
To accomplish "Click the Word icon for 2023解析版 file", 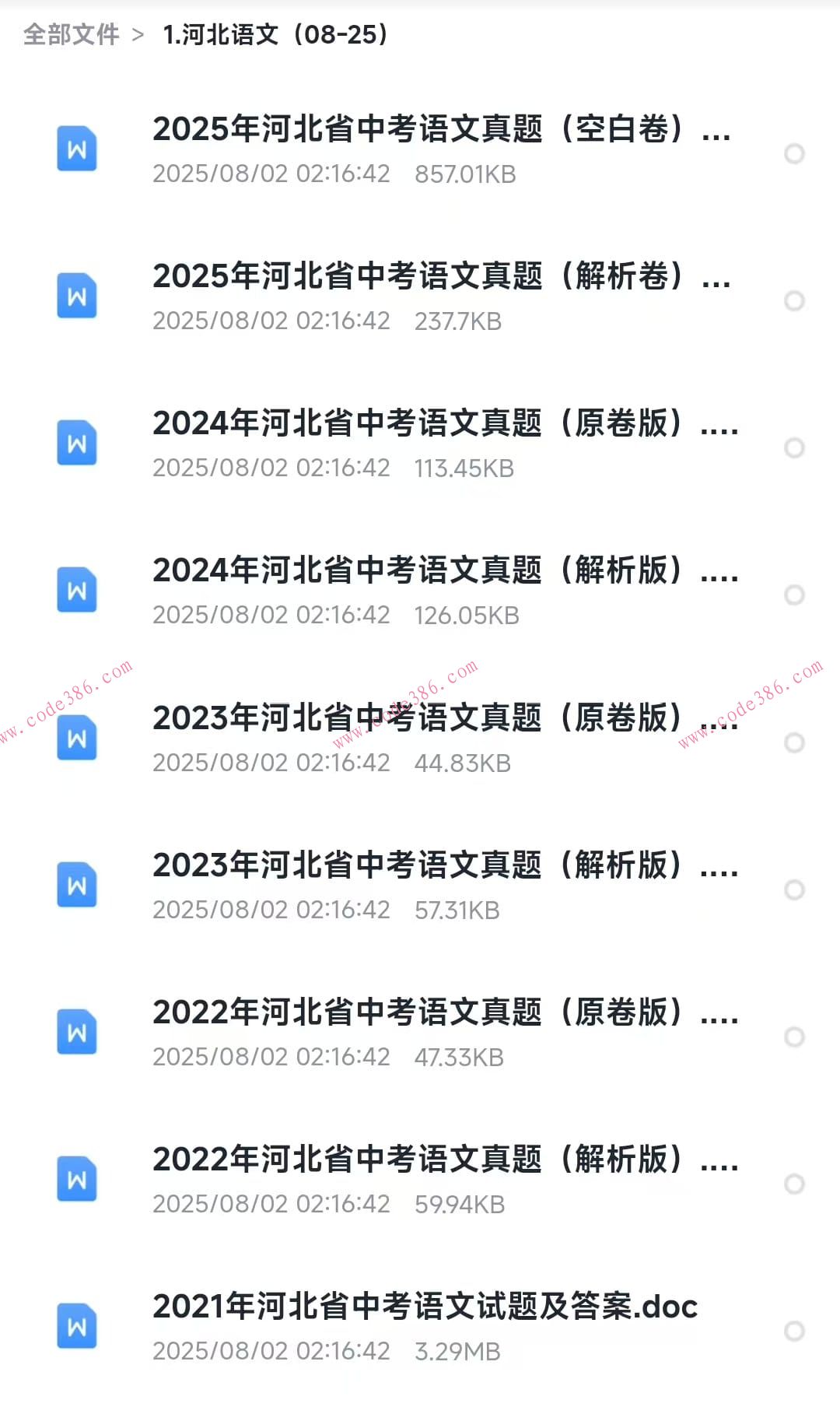I will 76,884.
